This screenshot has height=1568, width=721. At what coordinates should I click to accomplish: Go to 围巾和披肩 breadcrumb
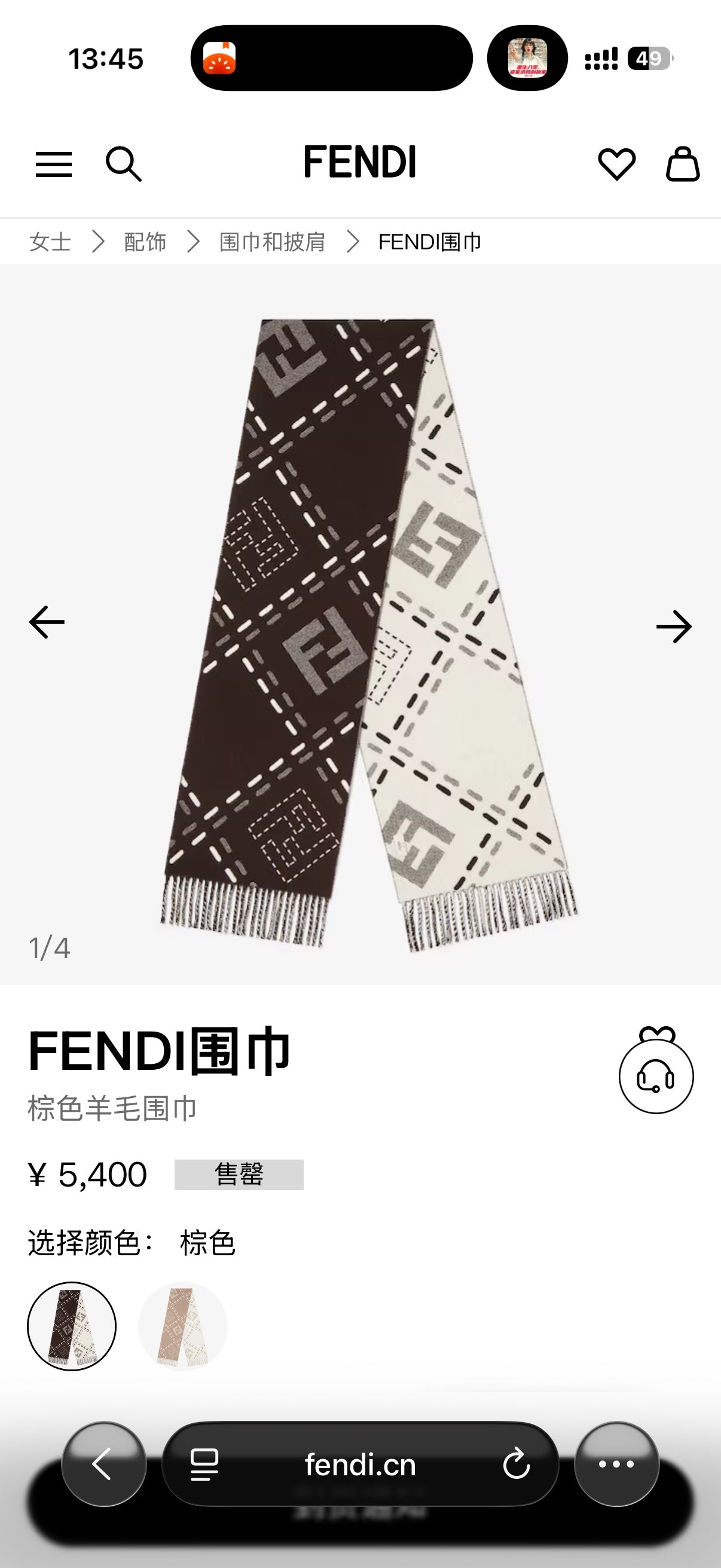pyautogui.click(x=272, y=242)
